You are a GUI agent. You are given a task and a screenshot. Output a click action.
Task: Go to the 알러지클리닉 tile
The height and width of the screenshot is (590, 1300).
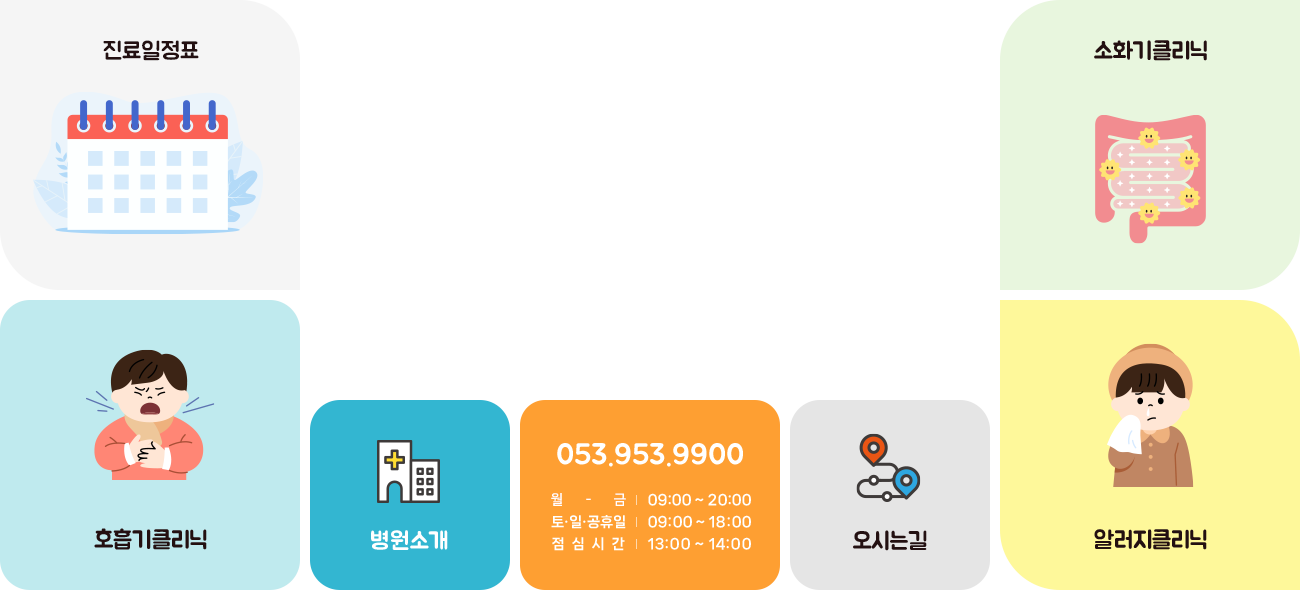[1149, 444]
